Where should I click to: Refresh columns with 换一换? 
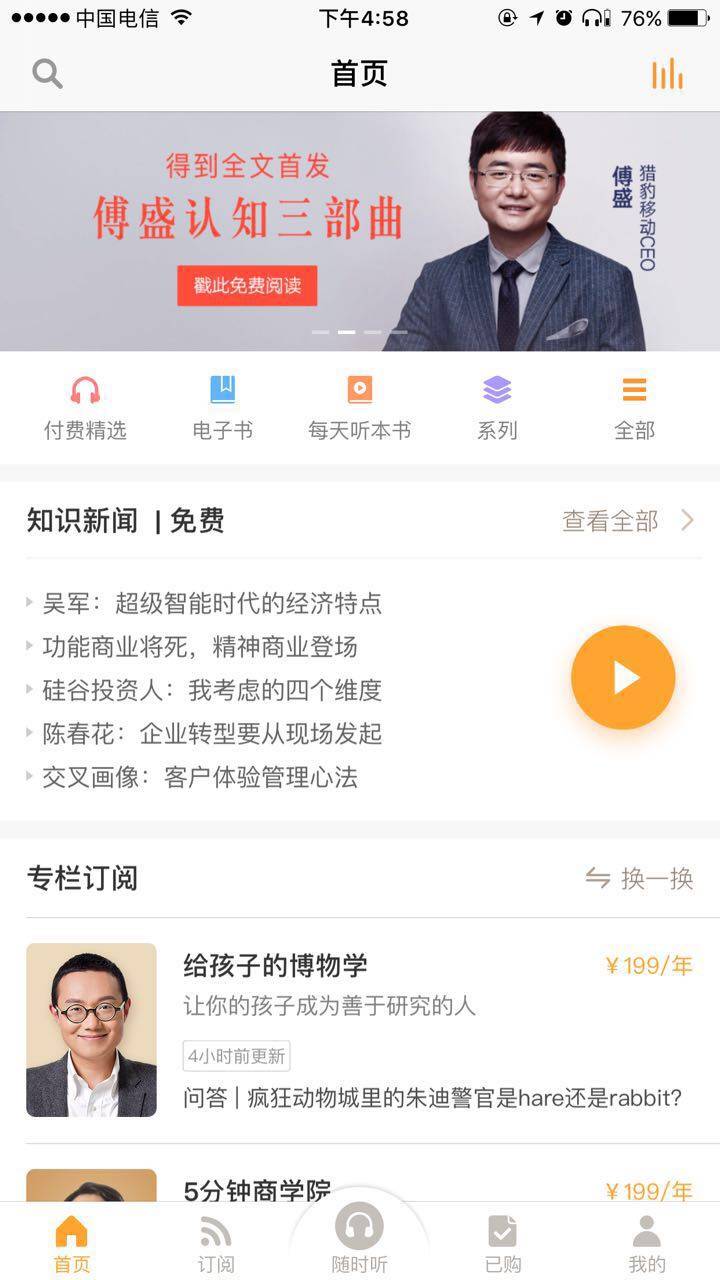coord(640,878)
